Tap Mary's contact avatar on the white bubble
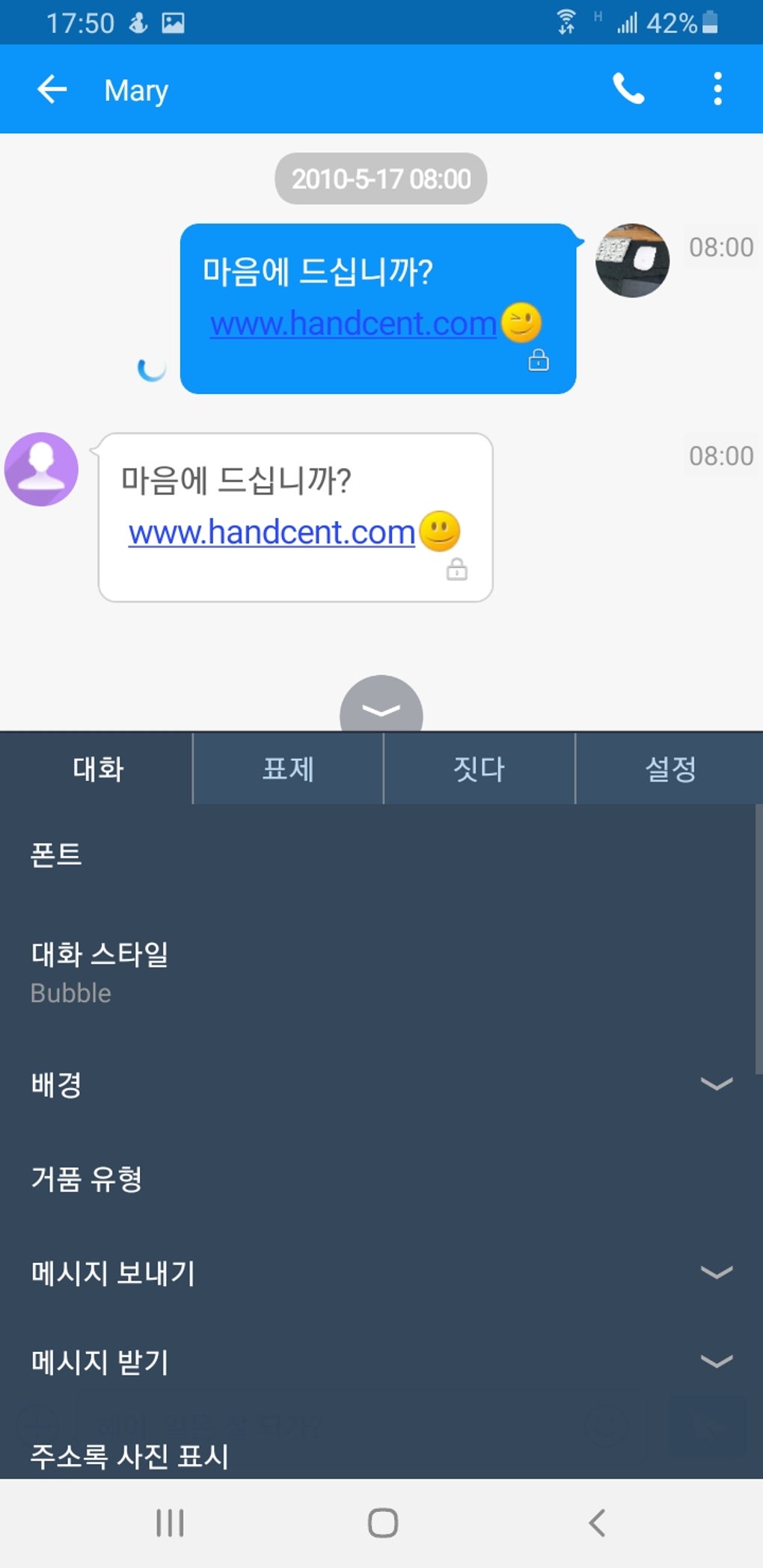The width and height of the screenshot is (763, 1568). [x=41, y=469]
